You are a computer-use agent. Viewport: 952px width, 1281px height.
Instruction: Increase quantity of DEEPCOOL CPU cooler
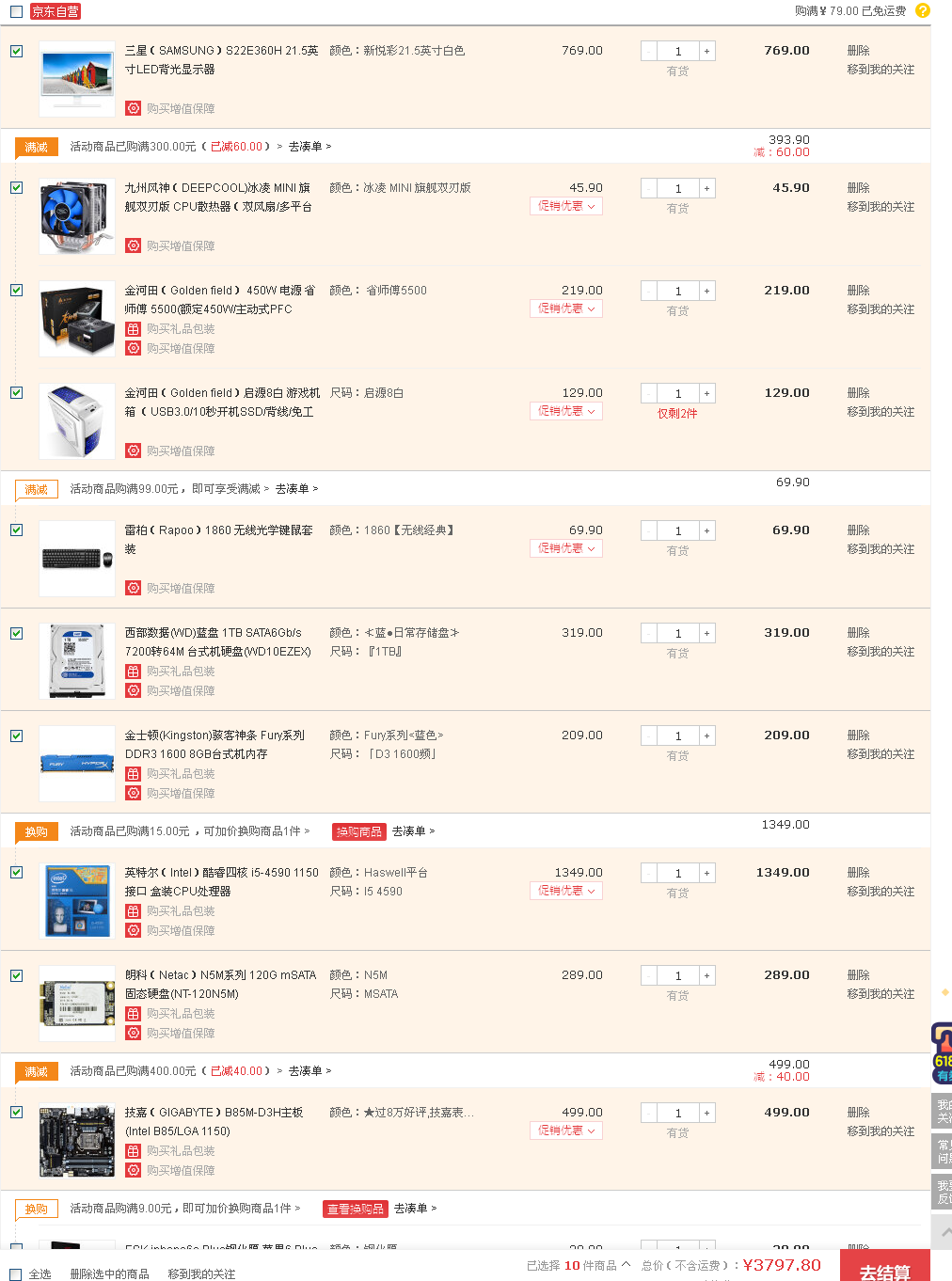[x=706, y=188]
